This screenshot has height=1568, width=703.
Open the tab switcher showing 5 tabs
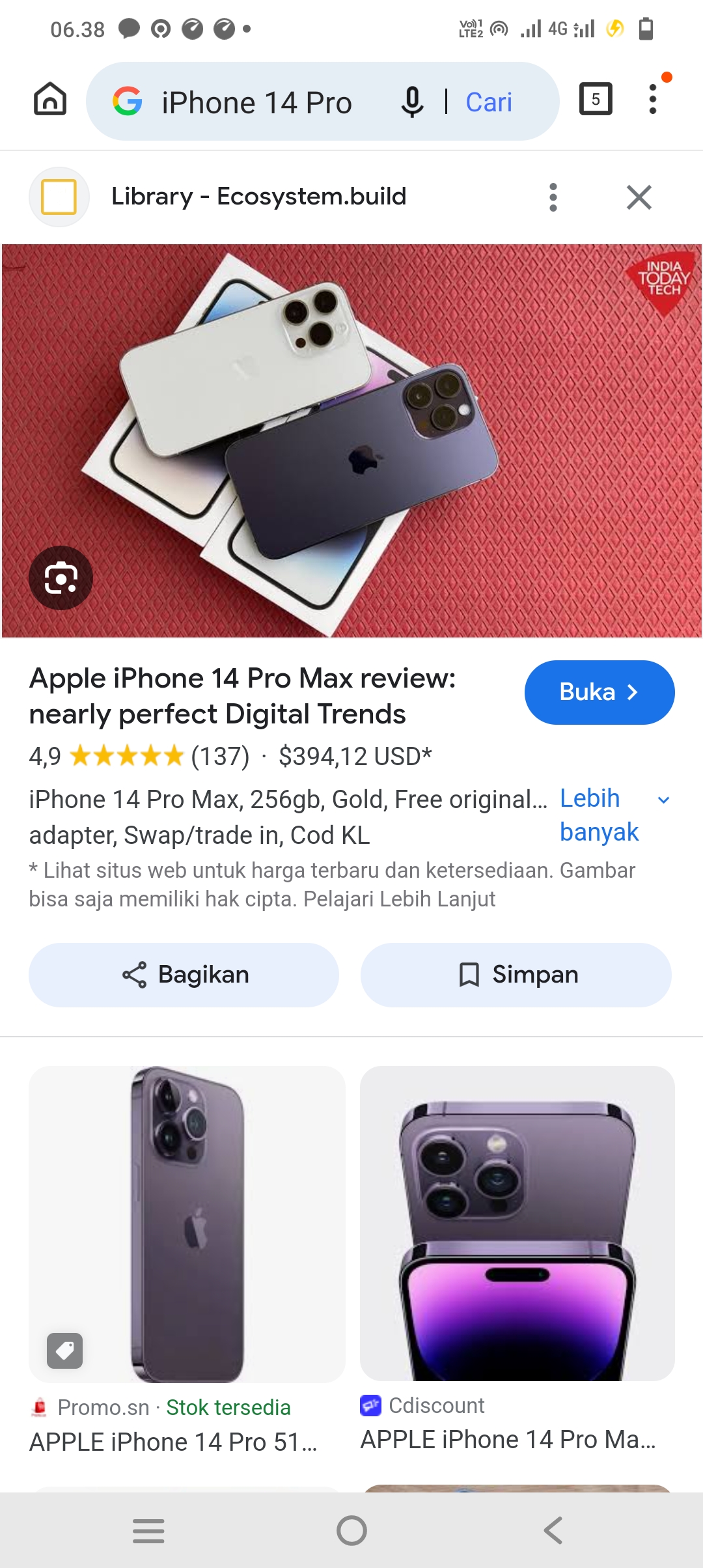point(595,100)
